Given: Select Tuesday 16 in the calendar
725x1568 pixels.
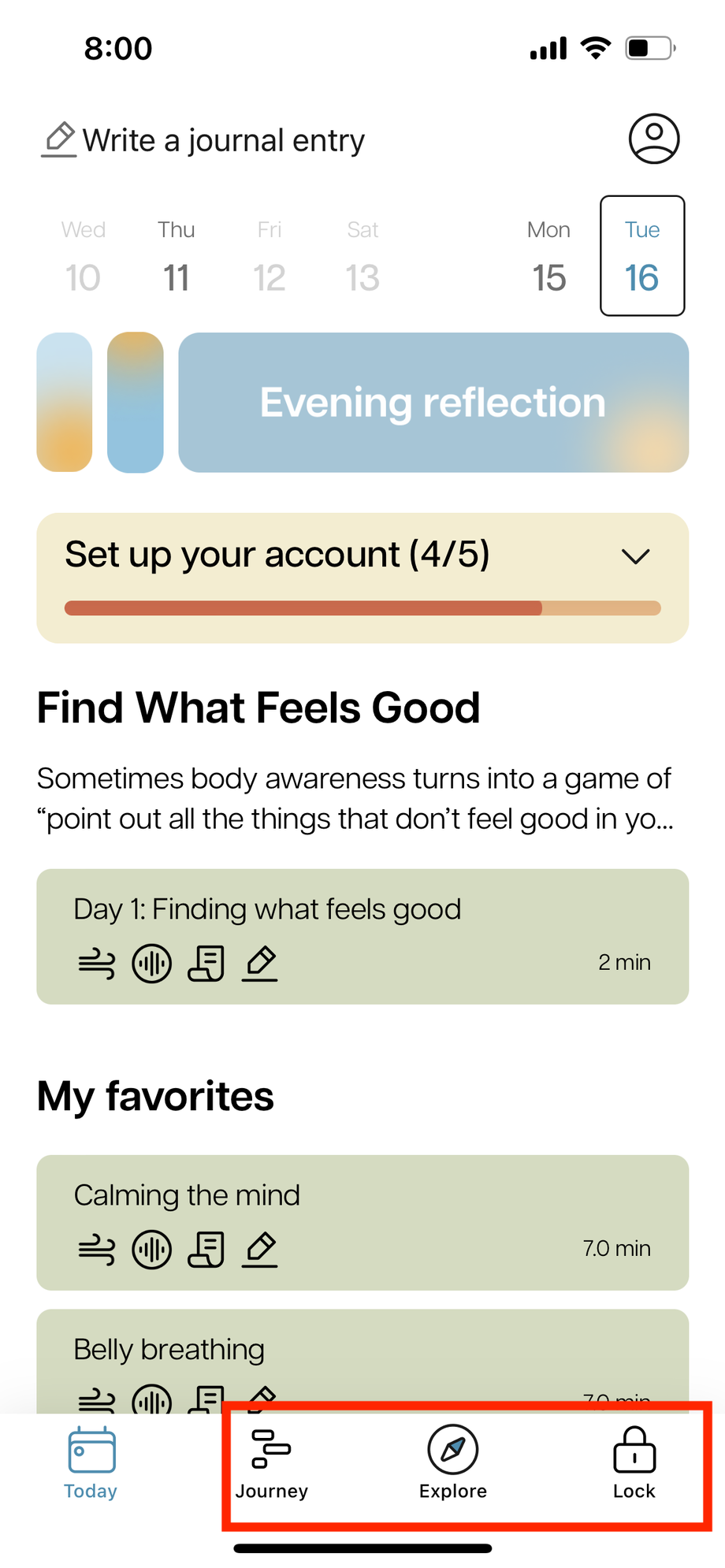Looking at the screenshot, I should pyautogui.click(x=642, y=256).
